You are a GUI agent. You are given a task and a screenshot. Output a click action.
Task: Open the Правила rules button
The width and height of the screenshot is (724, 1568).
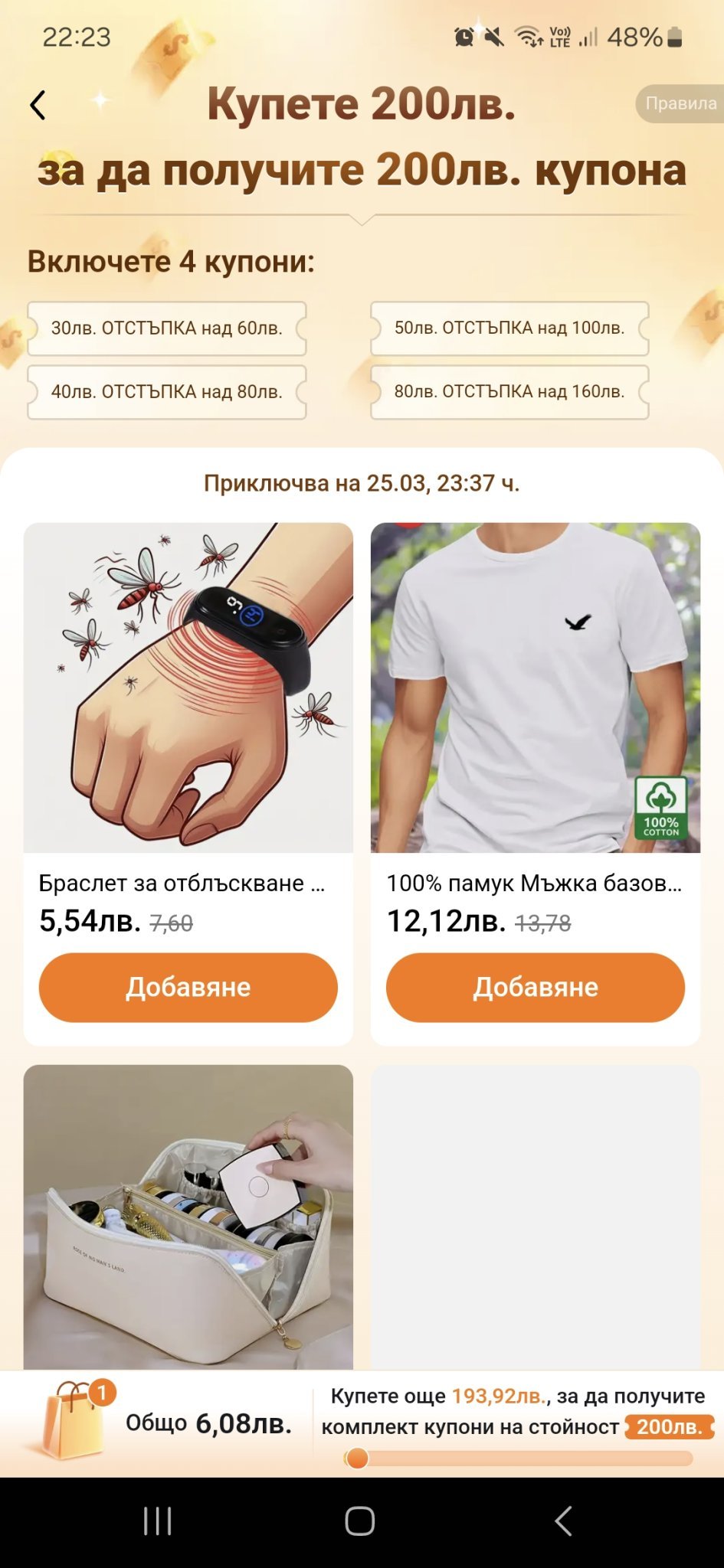click(680, 103)
